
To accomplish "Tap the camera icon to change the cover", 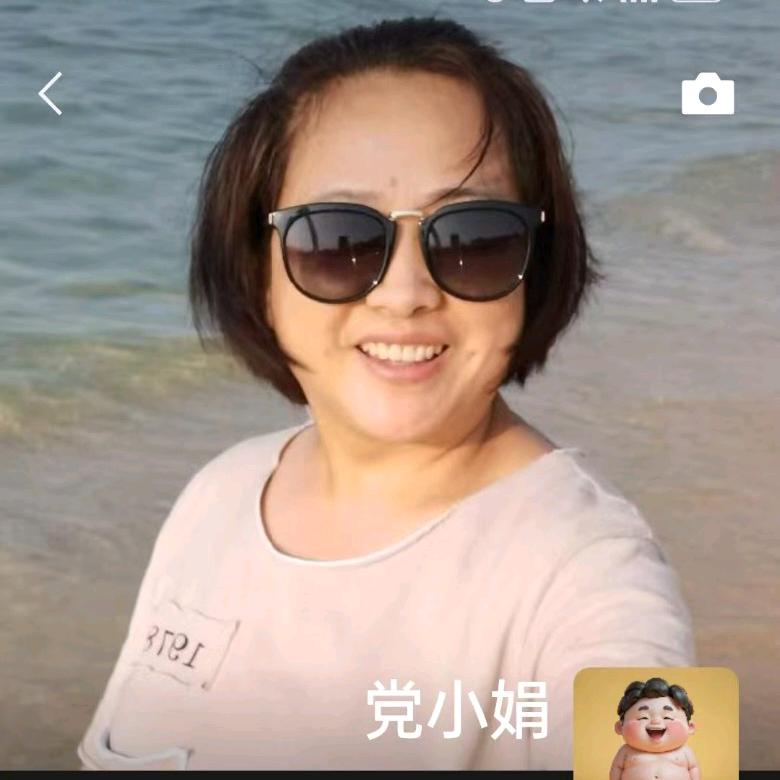I will pyautogui.click(x=708, y=94).
